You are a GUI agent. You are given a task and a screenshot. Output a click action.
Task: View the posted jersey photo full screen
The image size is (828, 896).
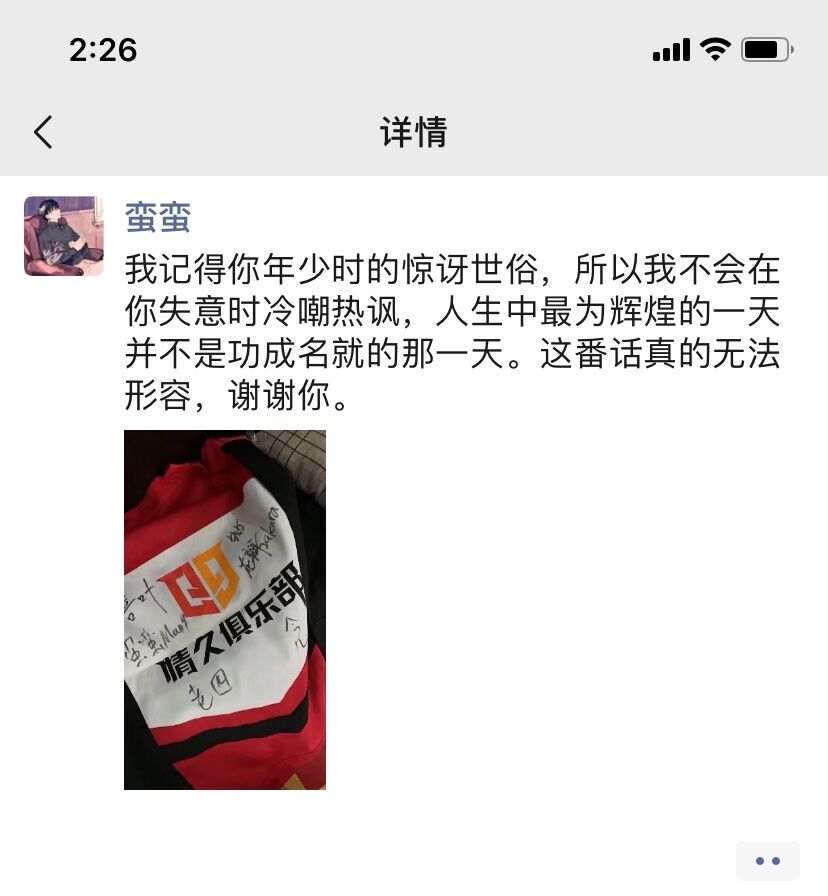[225, 609]
